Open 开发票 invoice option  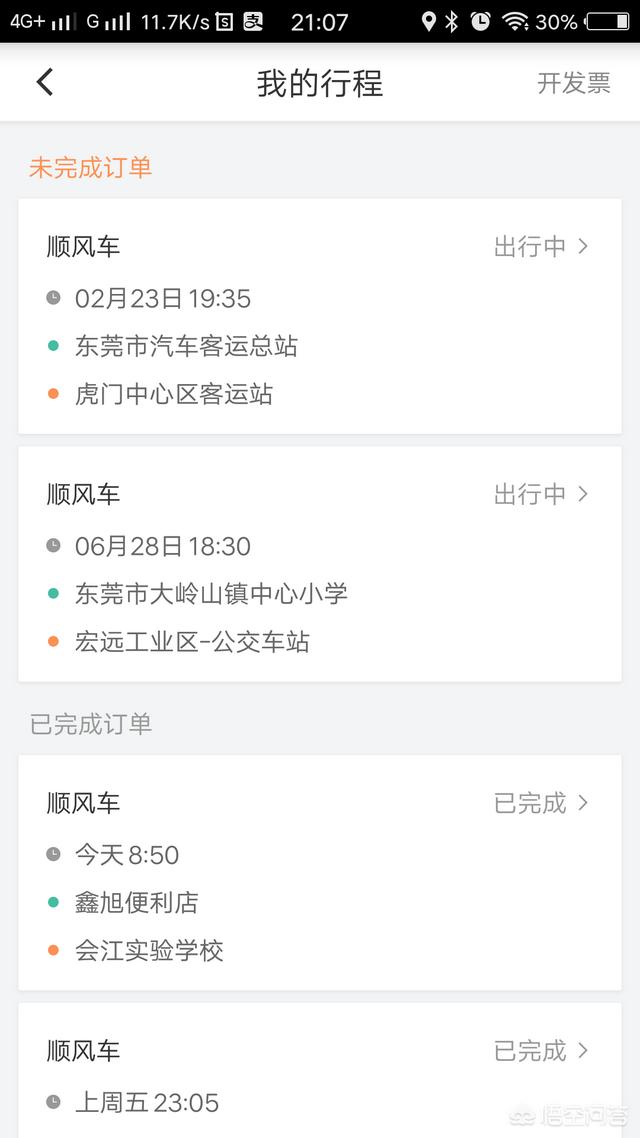pos(573,83)
